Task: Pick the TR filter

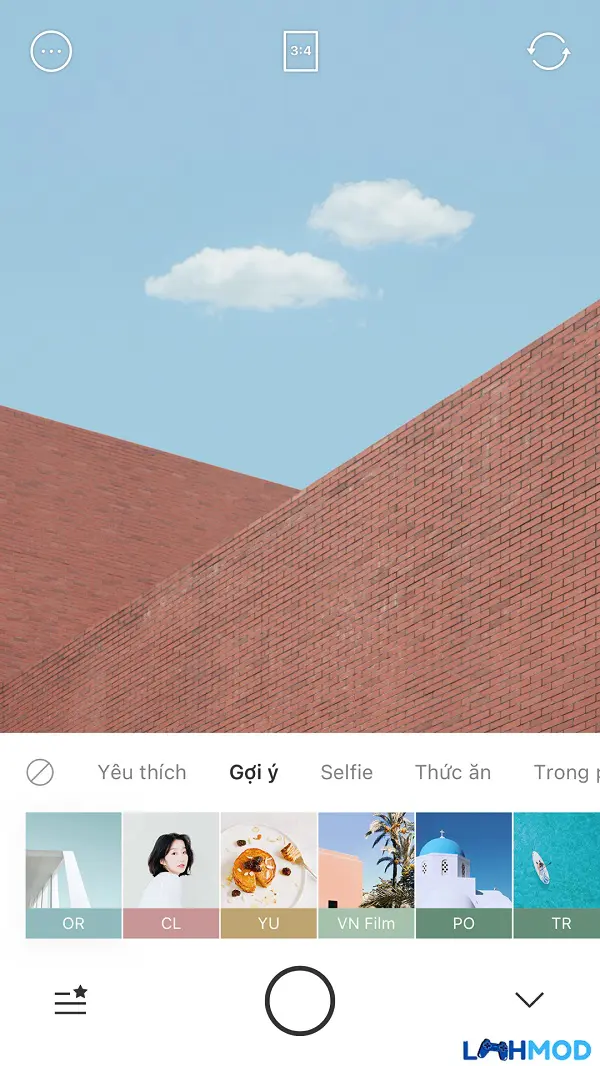Action: pos(557,875)
